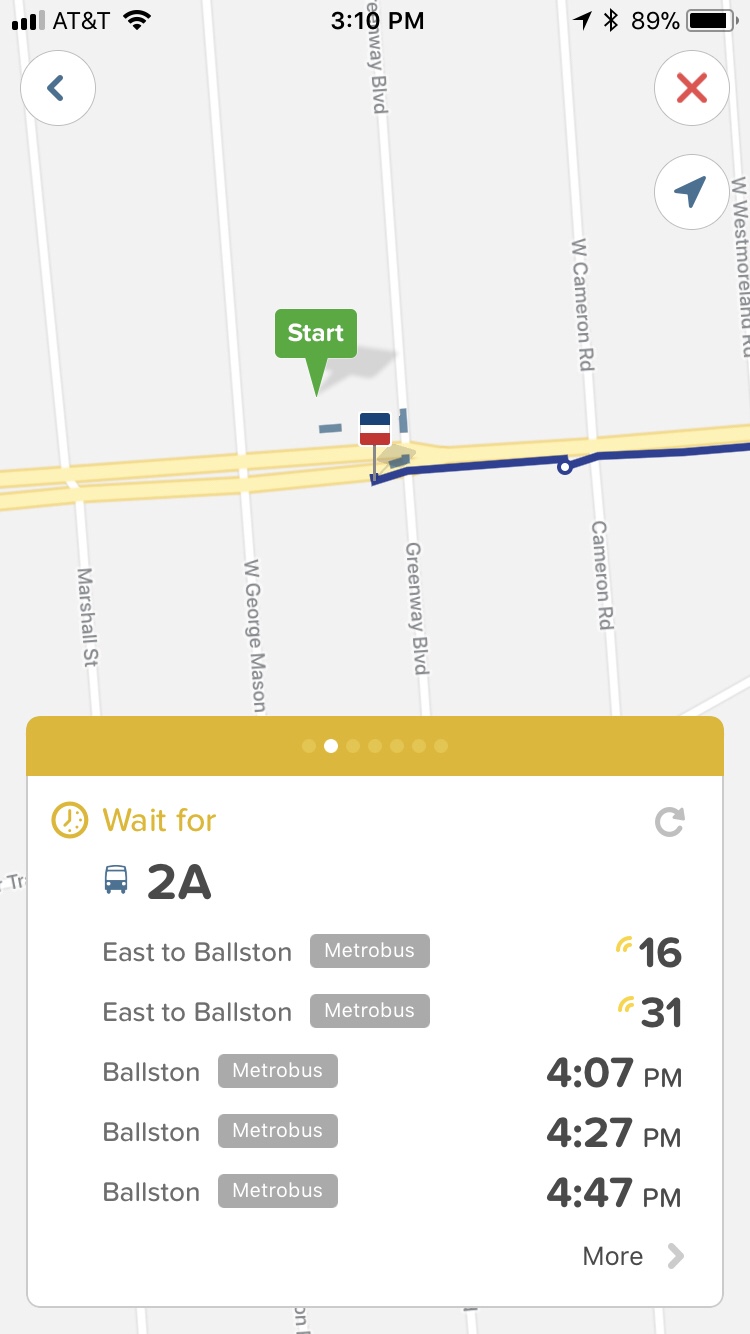The image size is (750, 1334).
Task: Center map on my current location
Action: pyautogui.click(x=691, y=190)
